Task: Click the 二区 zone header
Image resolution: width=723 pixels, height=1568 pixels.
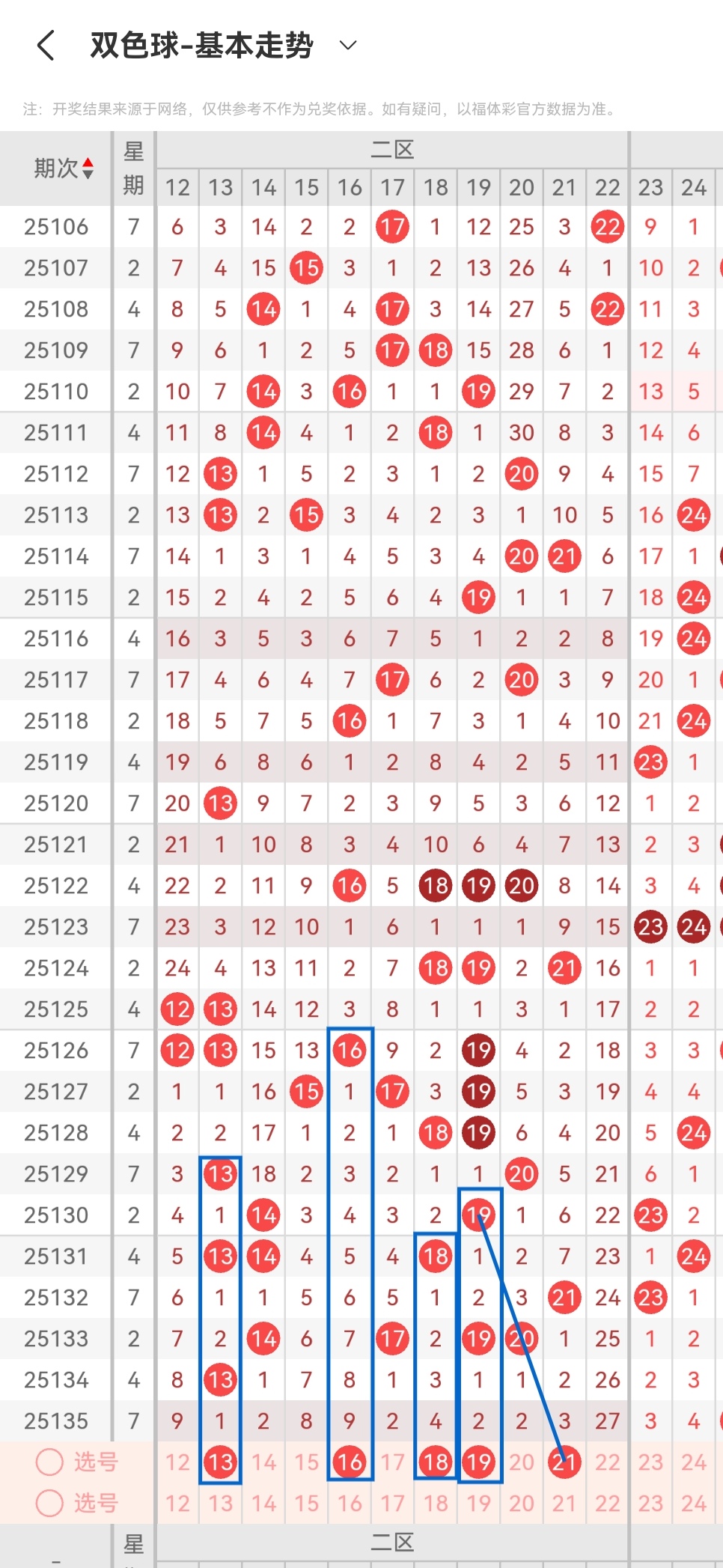Action: click(392, 148)
